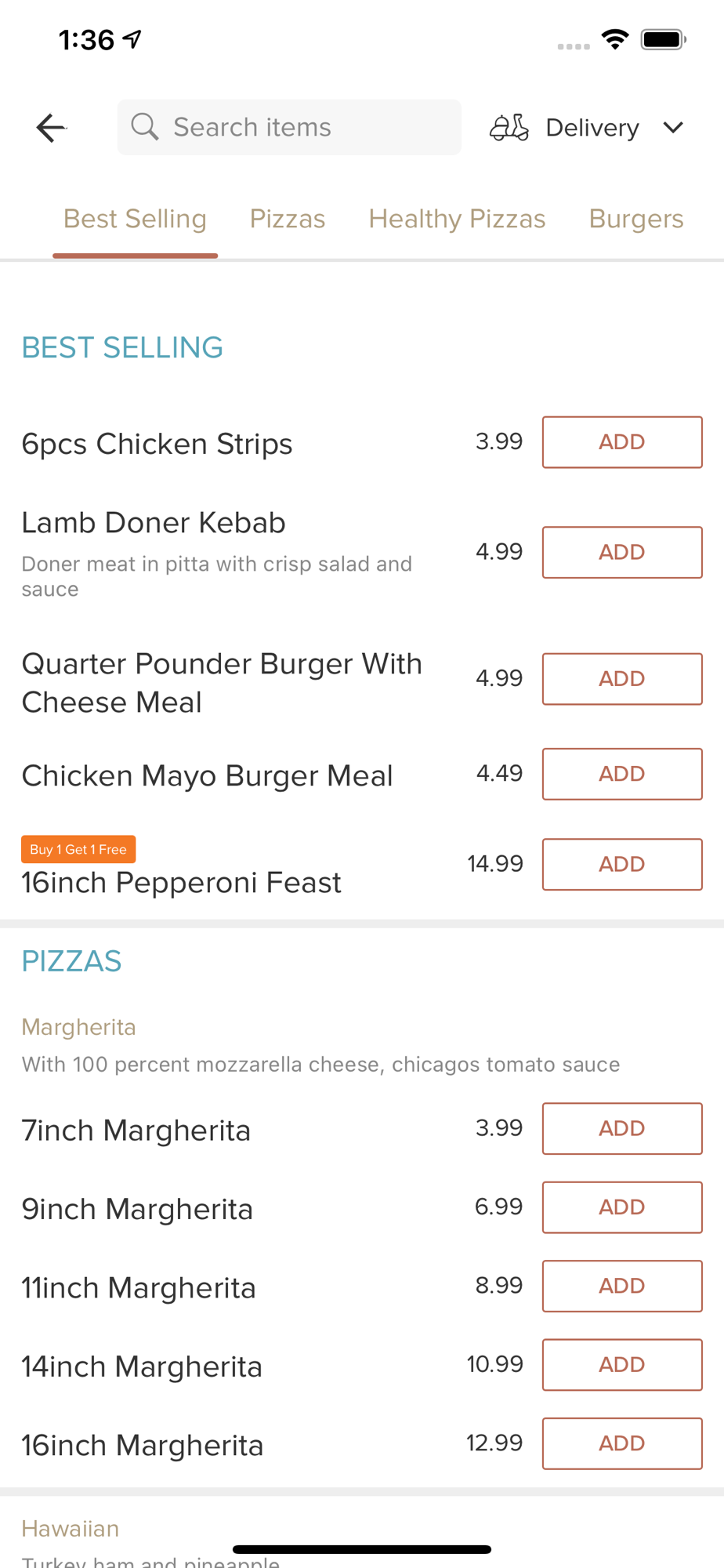Add 11inch Margherita to order
This screenshot has height=1568, width=724.
pos(621,1286)
